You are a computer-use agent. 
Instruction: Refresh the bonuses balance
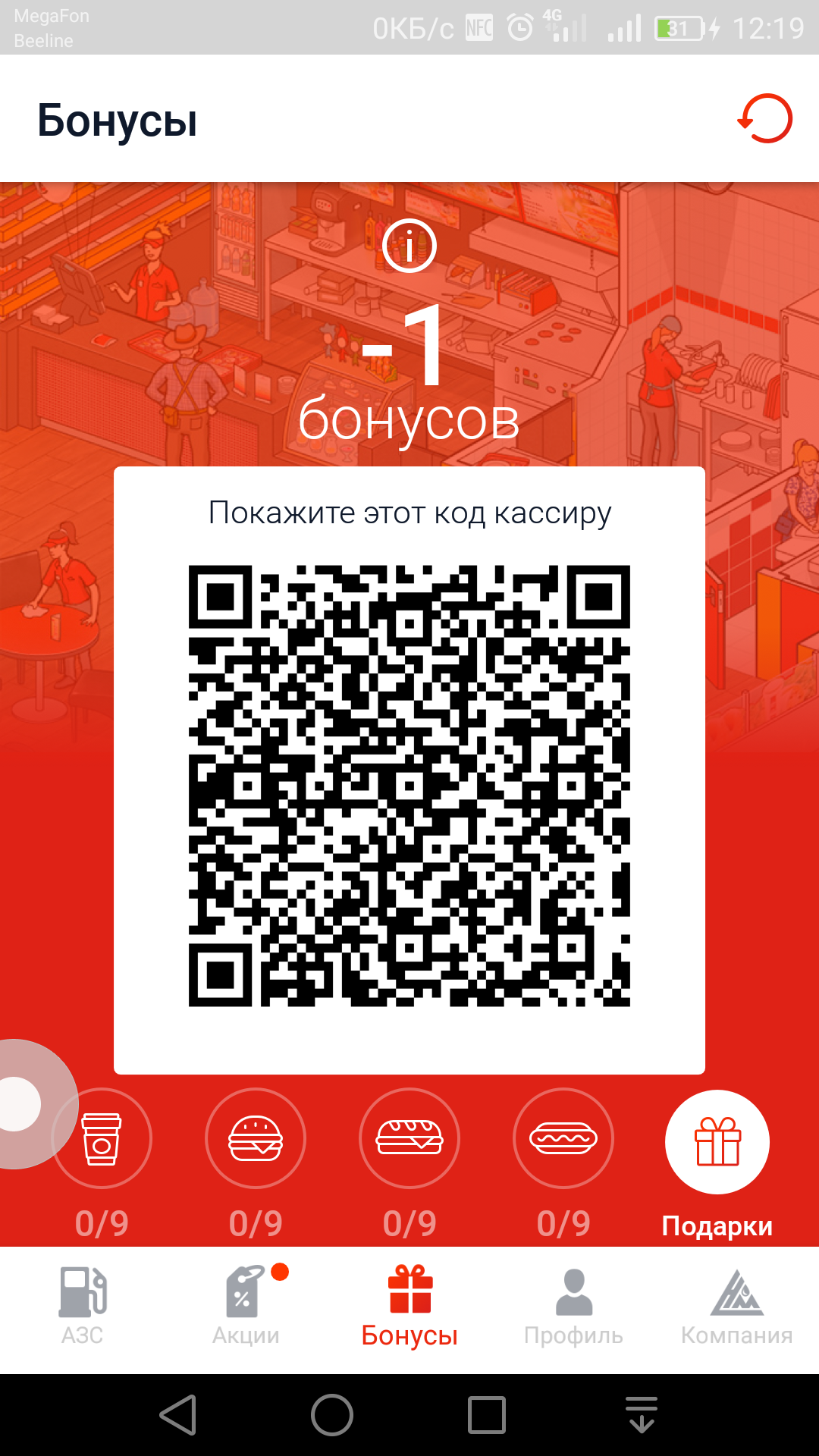[765, 119]
